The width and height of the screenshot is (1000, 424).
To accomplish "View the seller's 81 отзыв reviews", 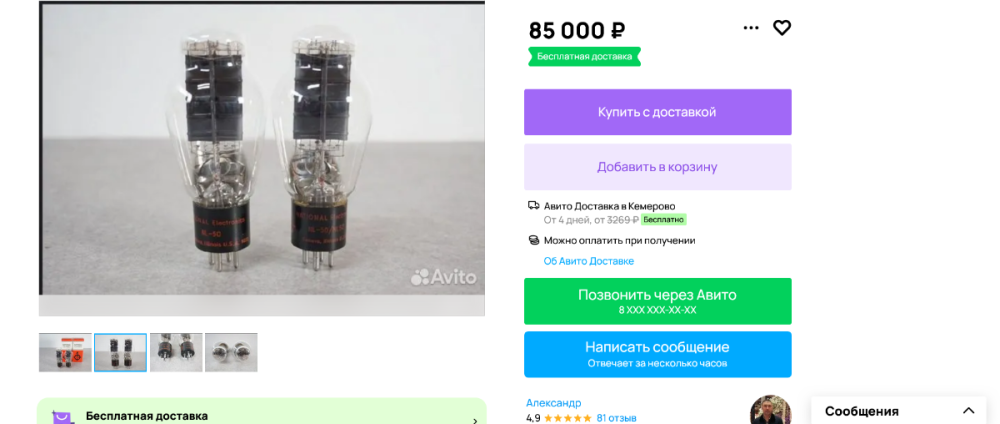I will (616, 418).
